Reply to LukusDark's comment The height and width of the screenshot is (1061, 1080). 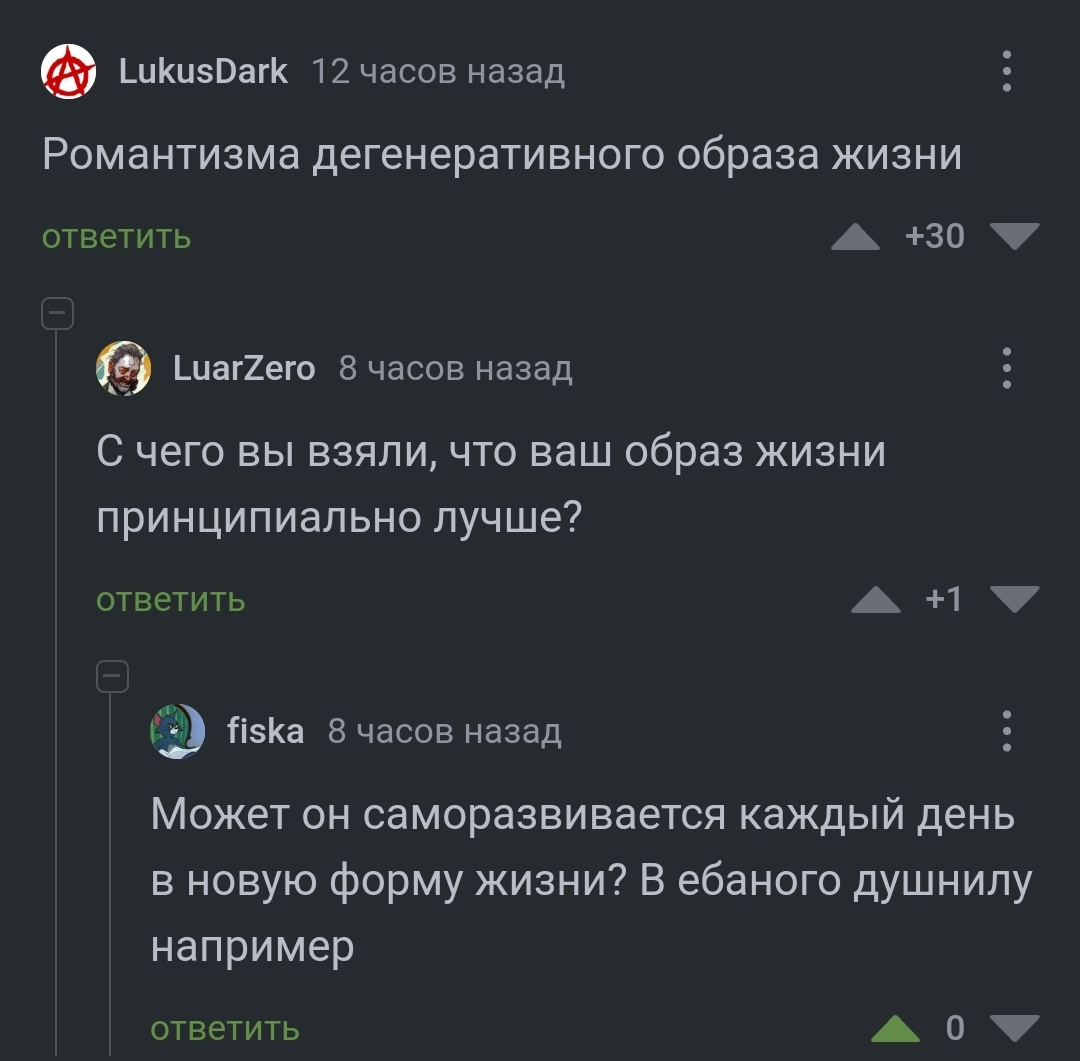coord(116,237)
